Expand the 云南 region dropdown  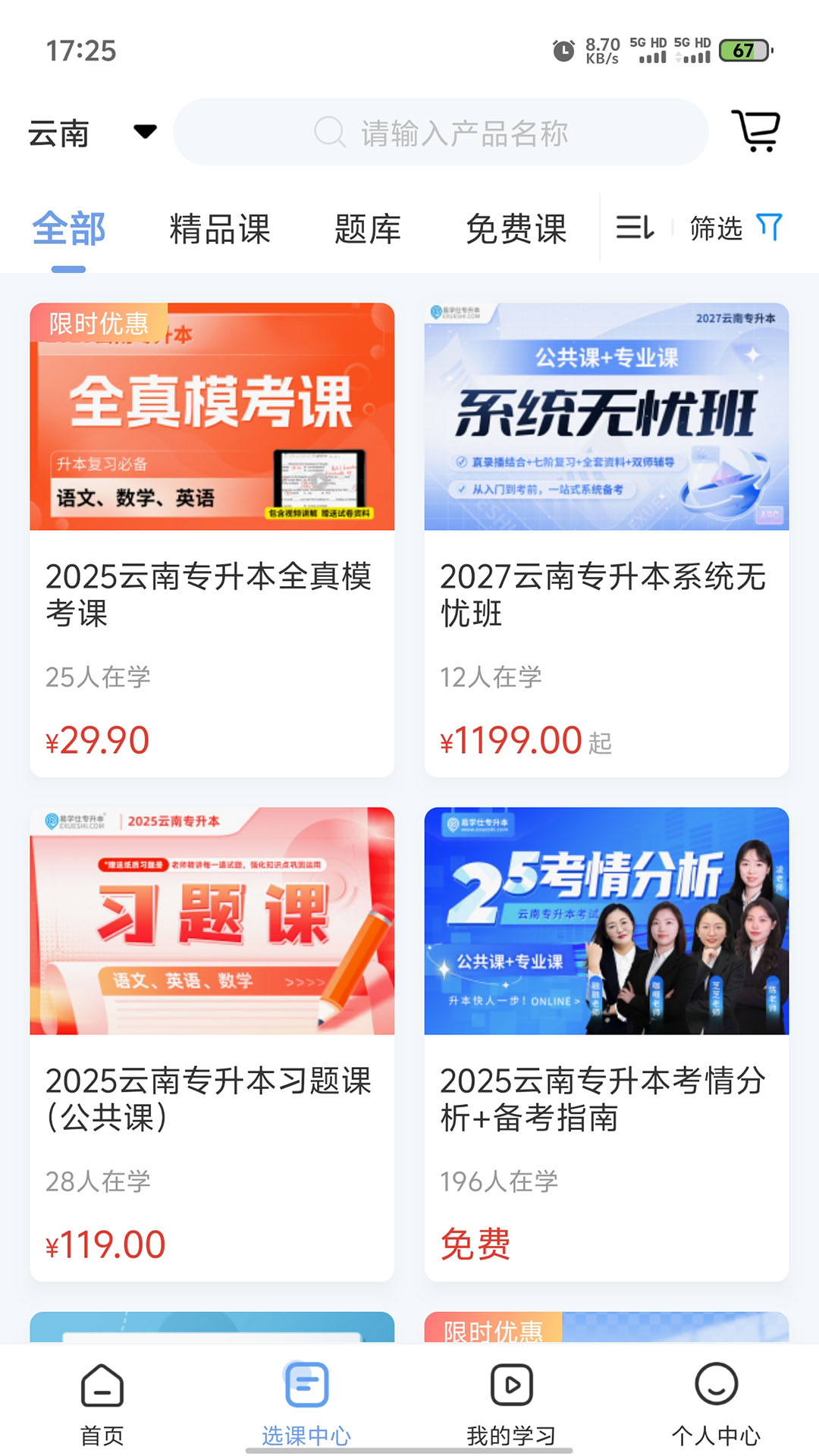coord(92,133)
